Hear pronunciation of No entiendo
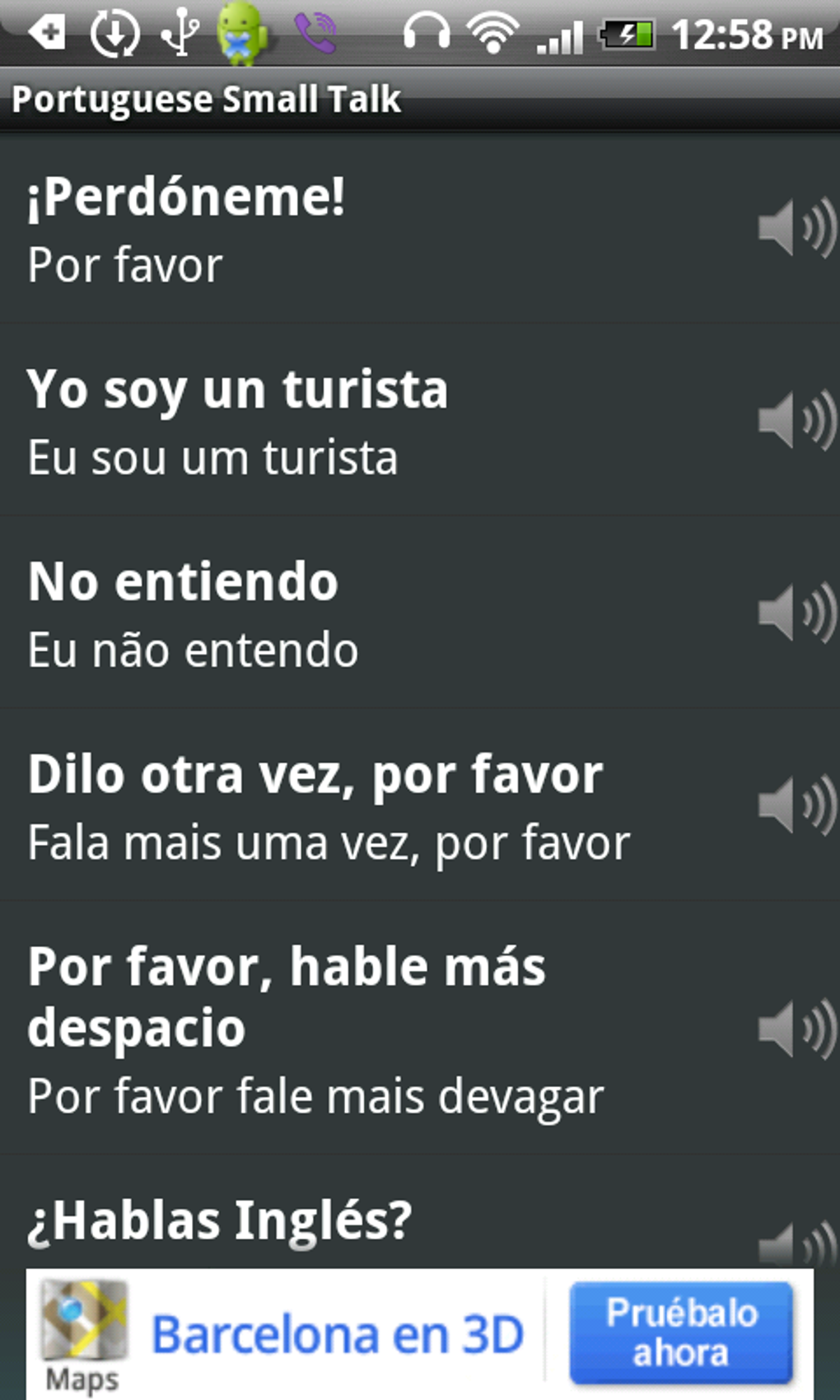Viewport: 840px width, 1400px height. (x=795, y=613)
